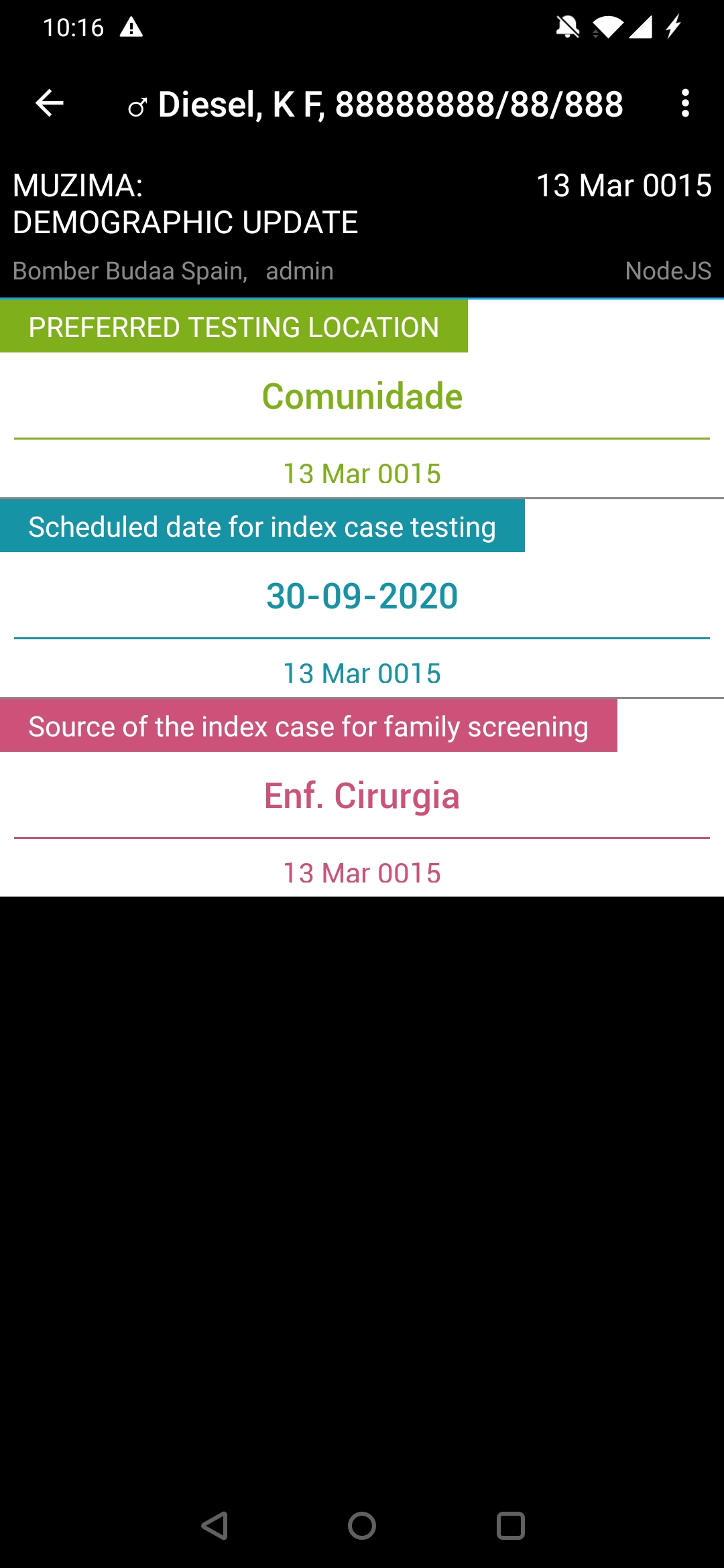
Task: Open the Preferred Testing Location observation
Action: tap(362, 399)
